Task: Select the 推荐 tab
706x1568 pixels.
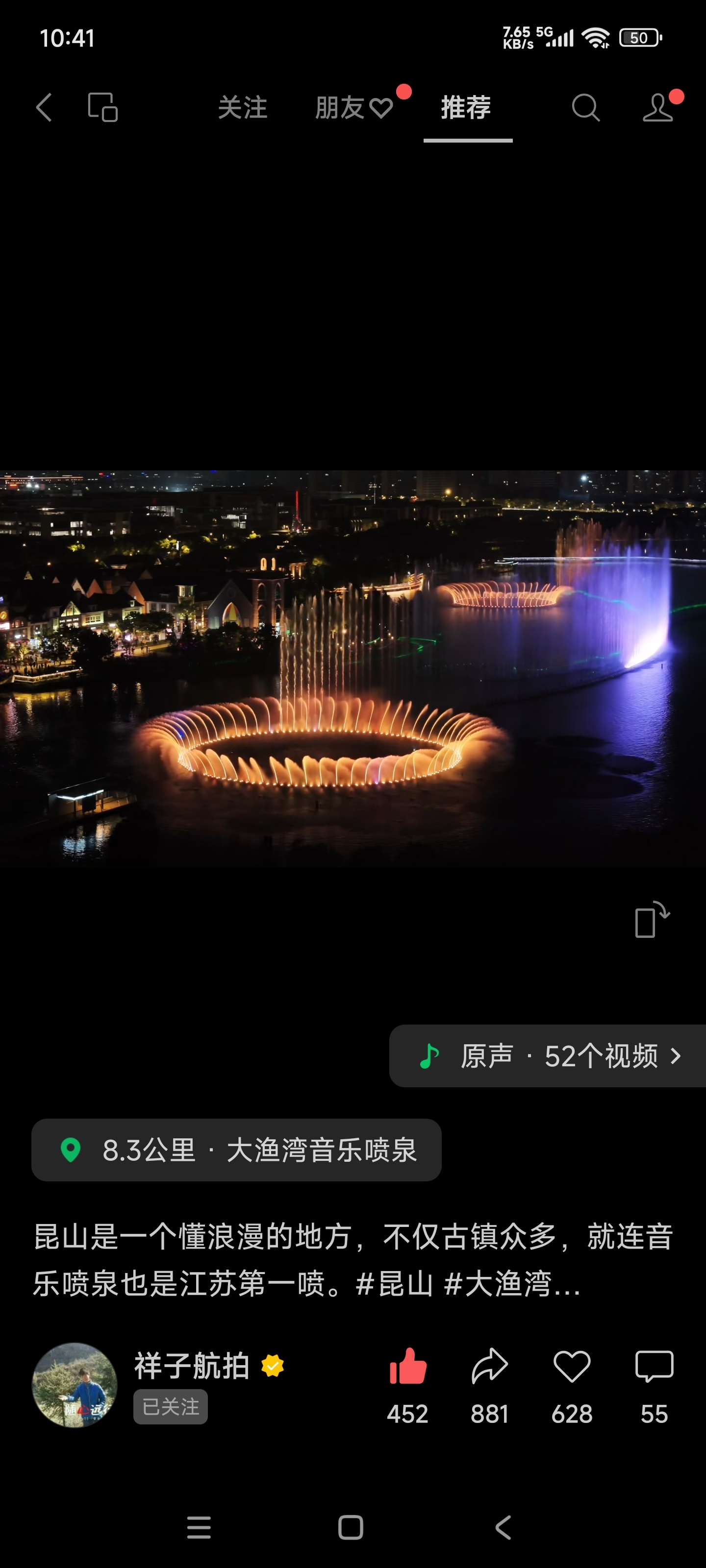Action: pyautogui.click(x=466, y=108)
